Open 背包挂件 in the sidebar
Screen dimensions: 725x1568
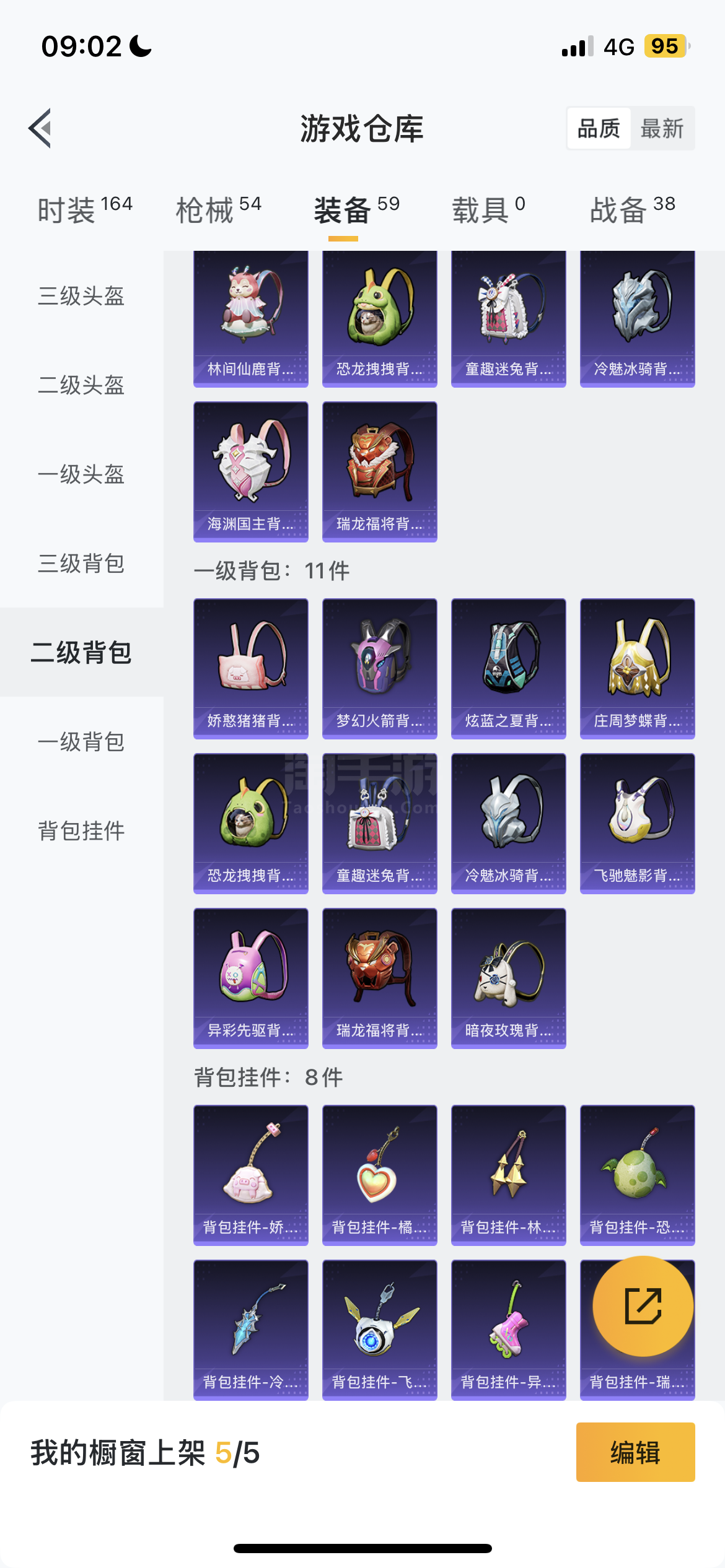[82, 831]
